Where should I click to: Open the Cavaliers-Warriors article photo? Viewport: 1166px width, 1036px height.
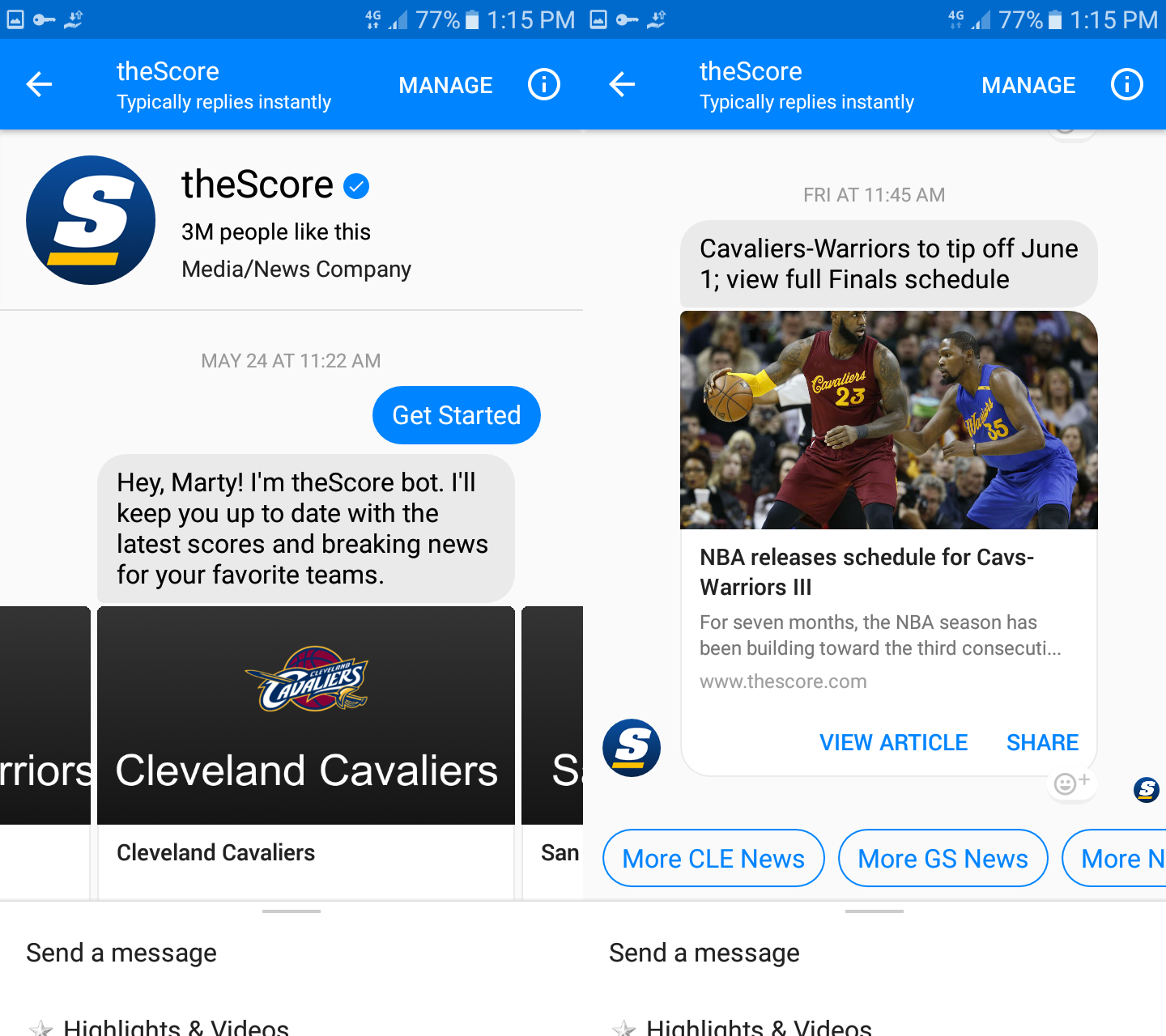(x=888, y=420)
